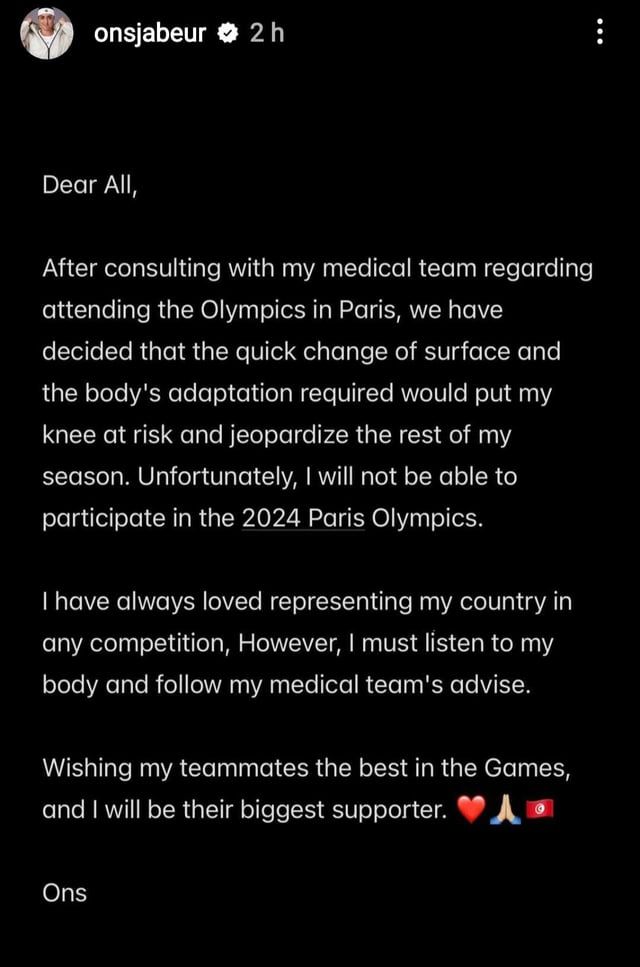The width and height of the screenshot is (640, 967).
Task: Open the onsjabeur username link
Action: (x=150, y=33)
